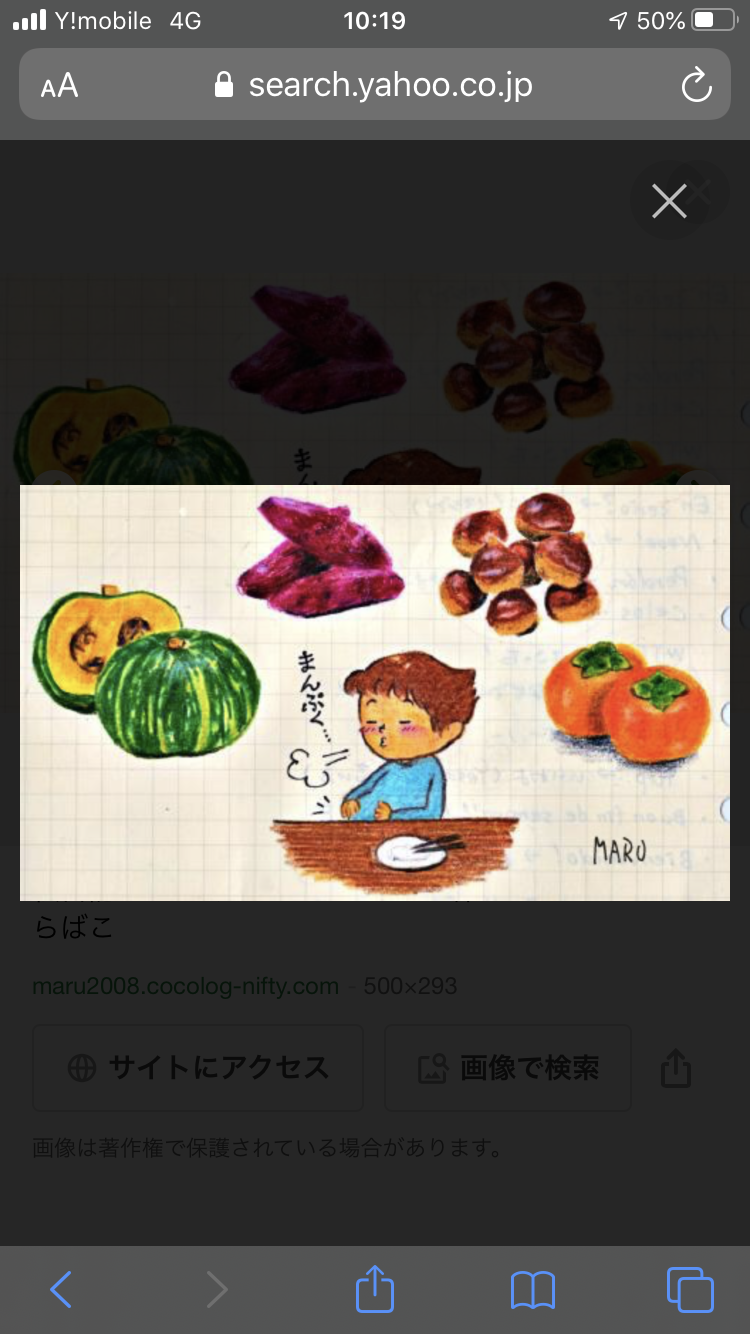The image size is (750, 1334).
Task: Open the enlarged autumn food illustration
Action: pos(375,692)
